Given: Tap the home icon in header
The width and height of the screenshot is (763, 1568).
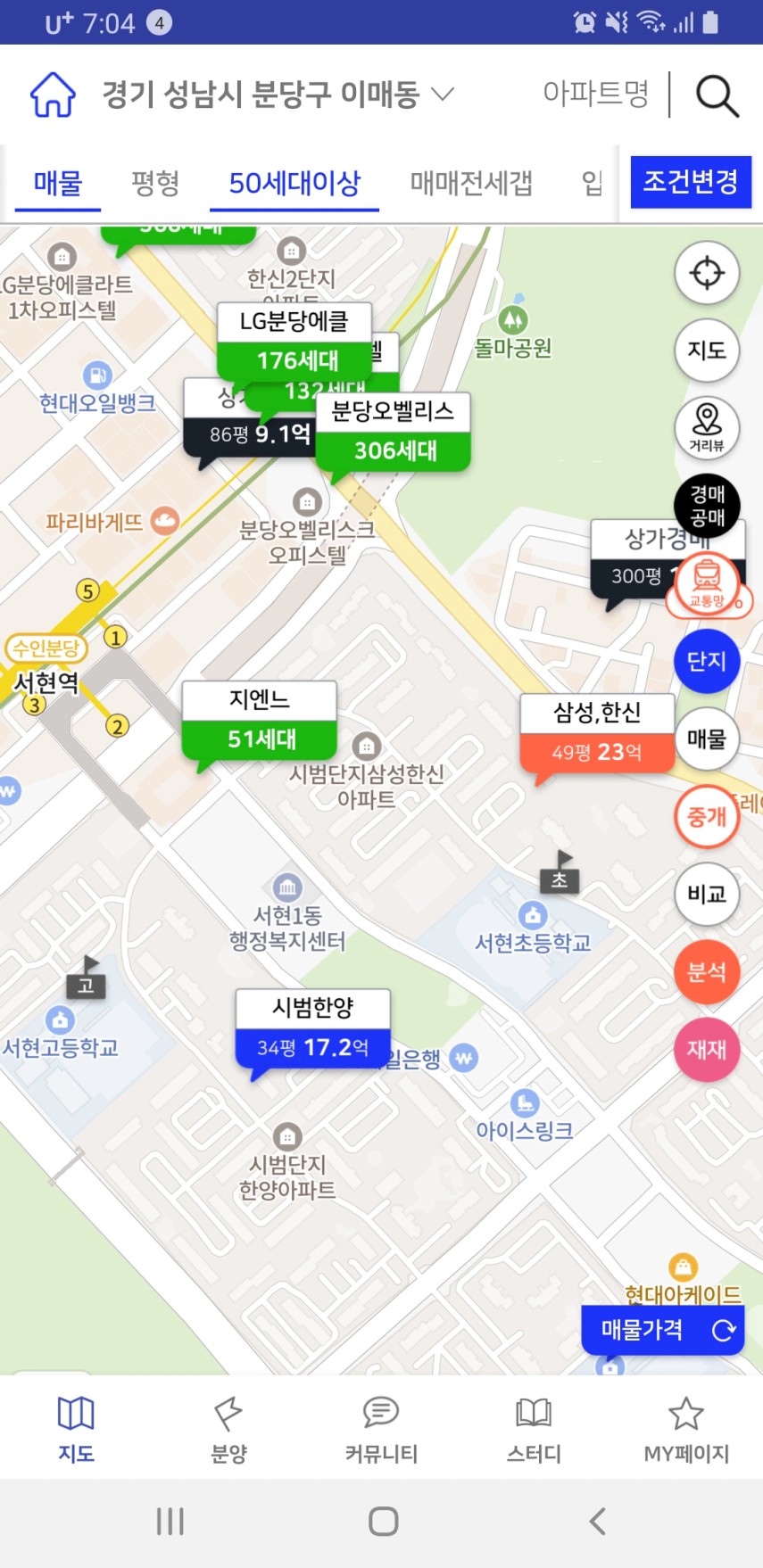Looking at the screenshot, I should 53,95.
